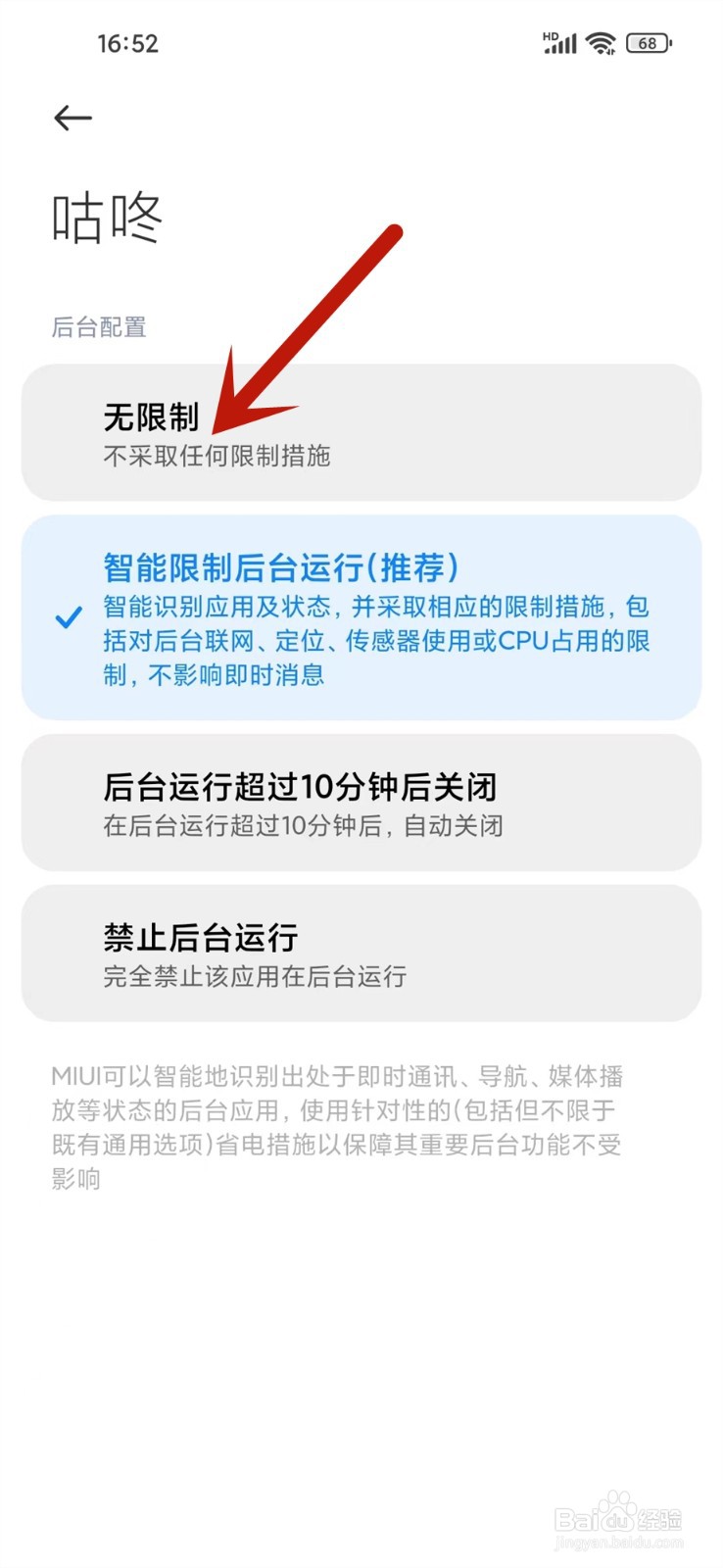Viewport: 723px width, 1568px height.
Task: Select 后台运行超过10分钟后关闭 option
Action: click(x=361, y=802)
